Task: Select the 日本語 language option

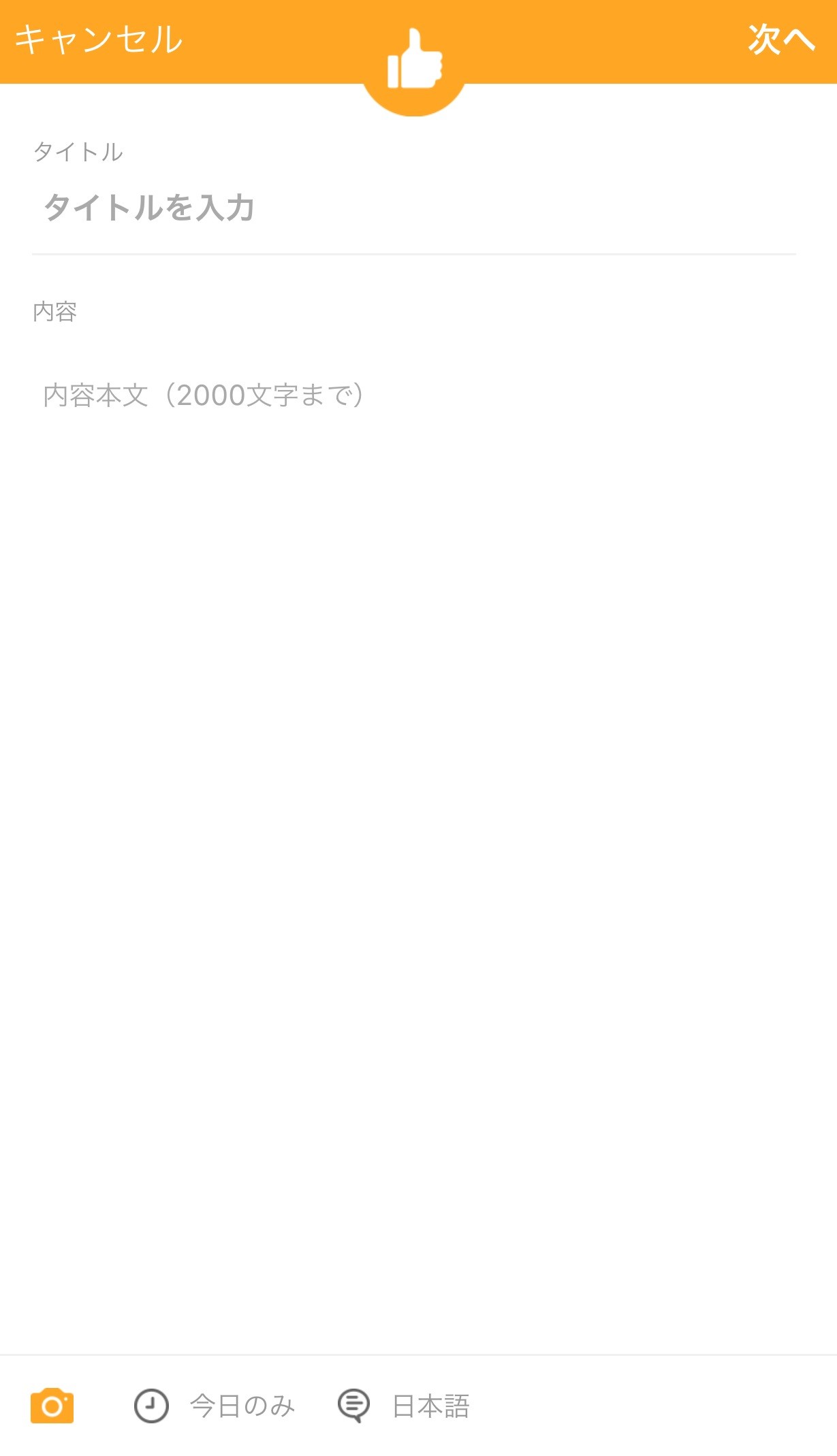Action: 405,1406
